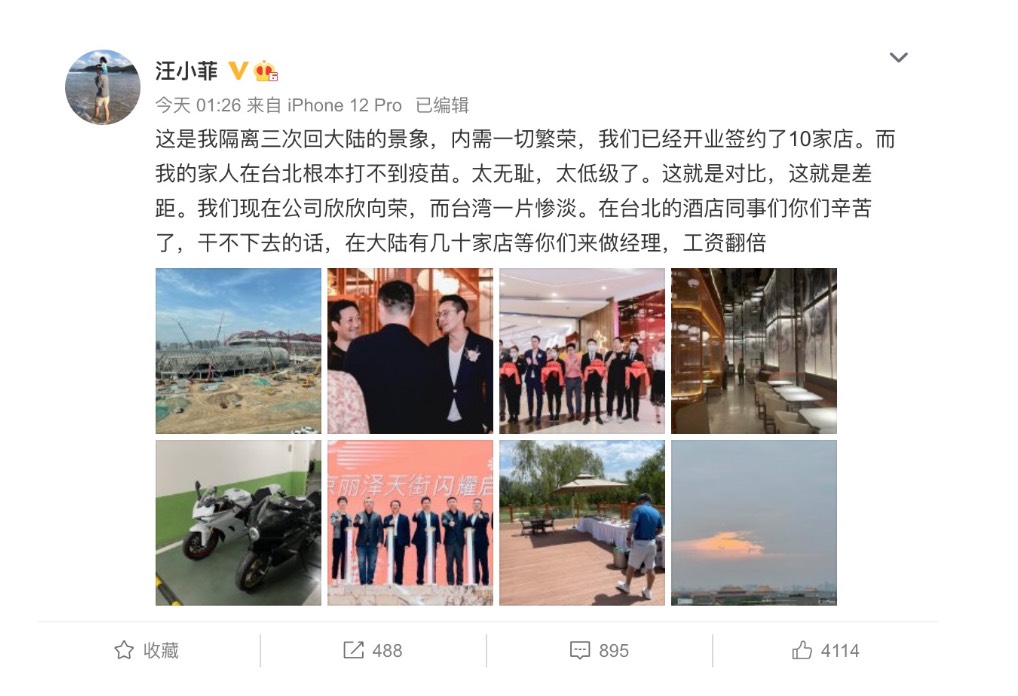Open the 895 comments
Viewport: 1018px width, 696px height.
coord(599,651)
